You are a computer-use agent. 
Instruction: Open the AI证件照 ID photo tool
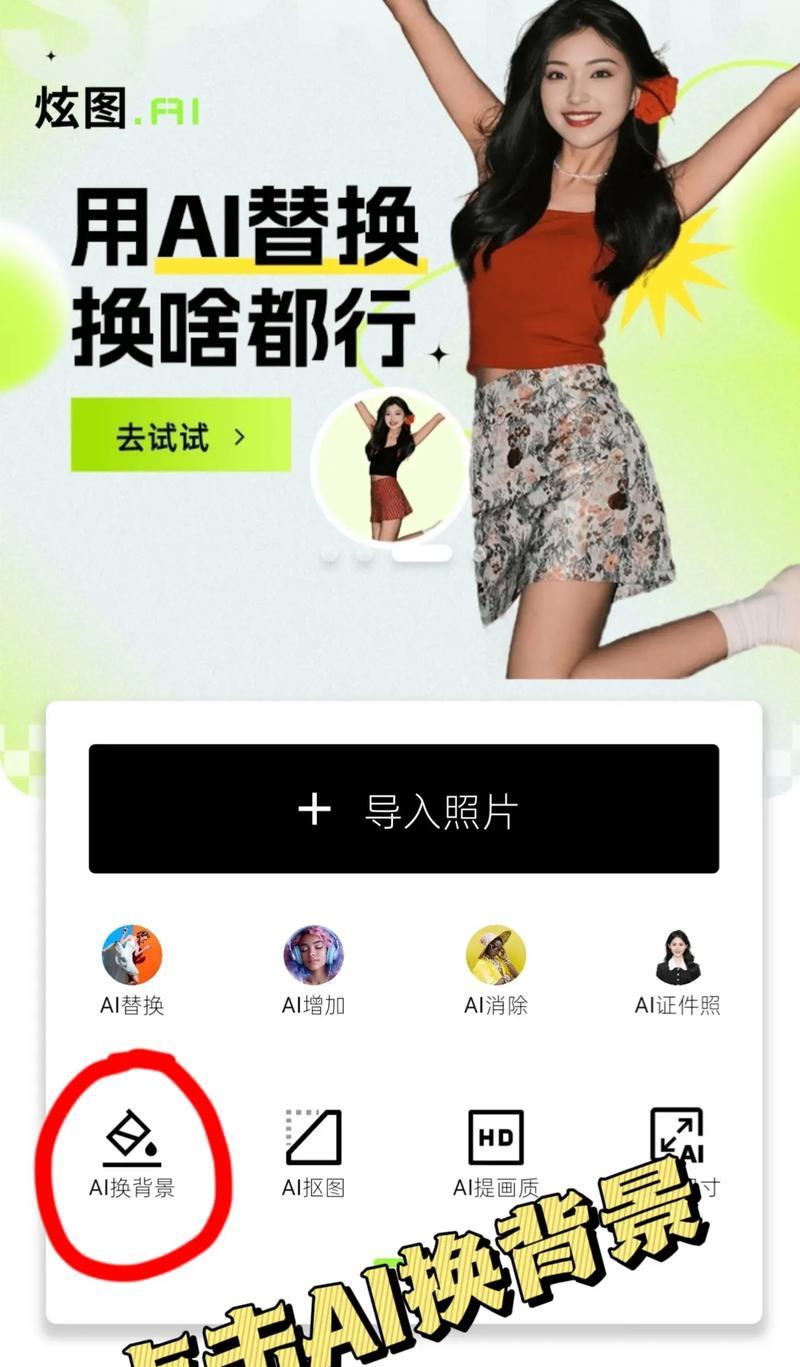(x=677, y=969)
